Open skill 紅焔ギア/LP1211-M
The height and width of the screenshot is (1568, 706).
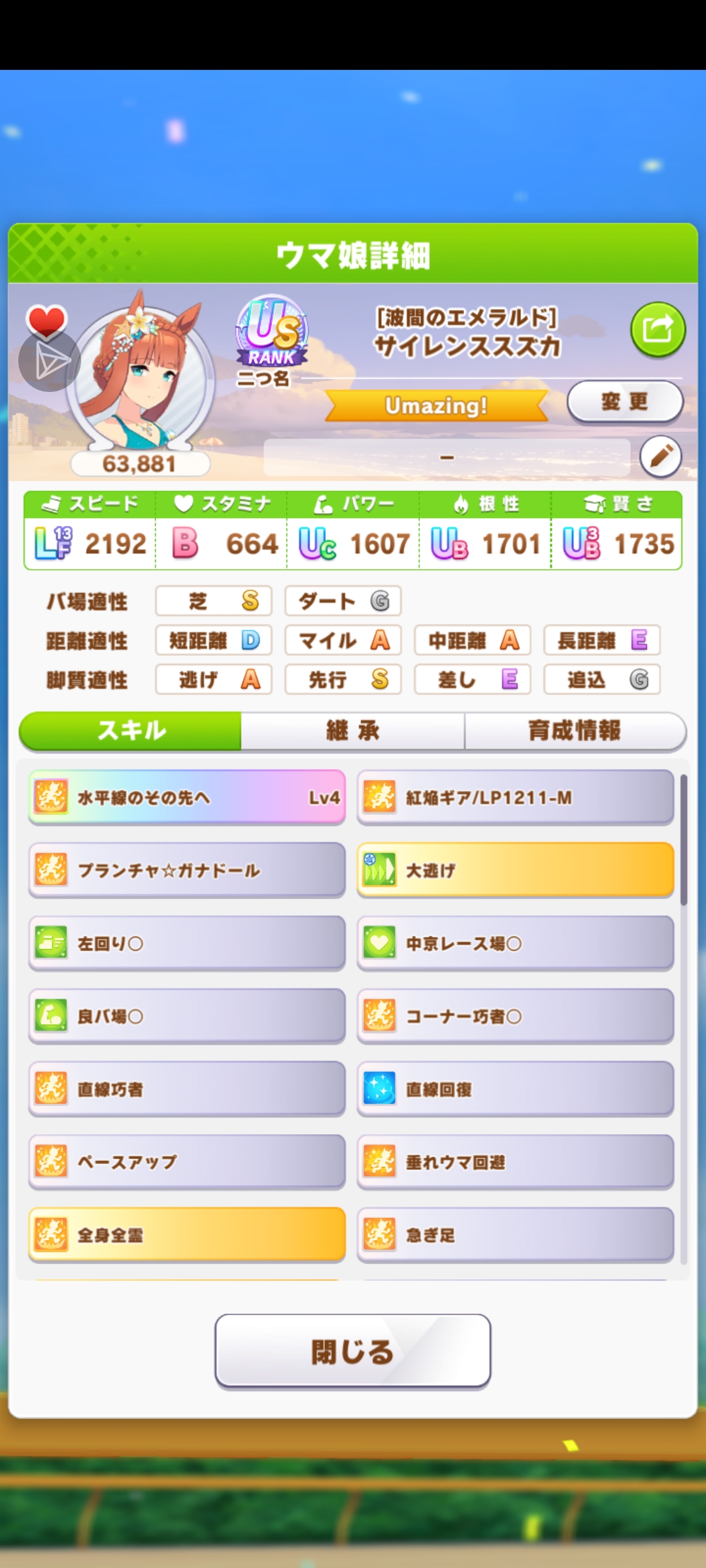pyautogui.click(x=515, y=797)
